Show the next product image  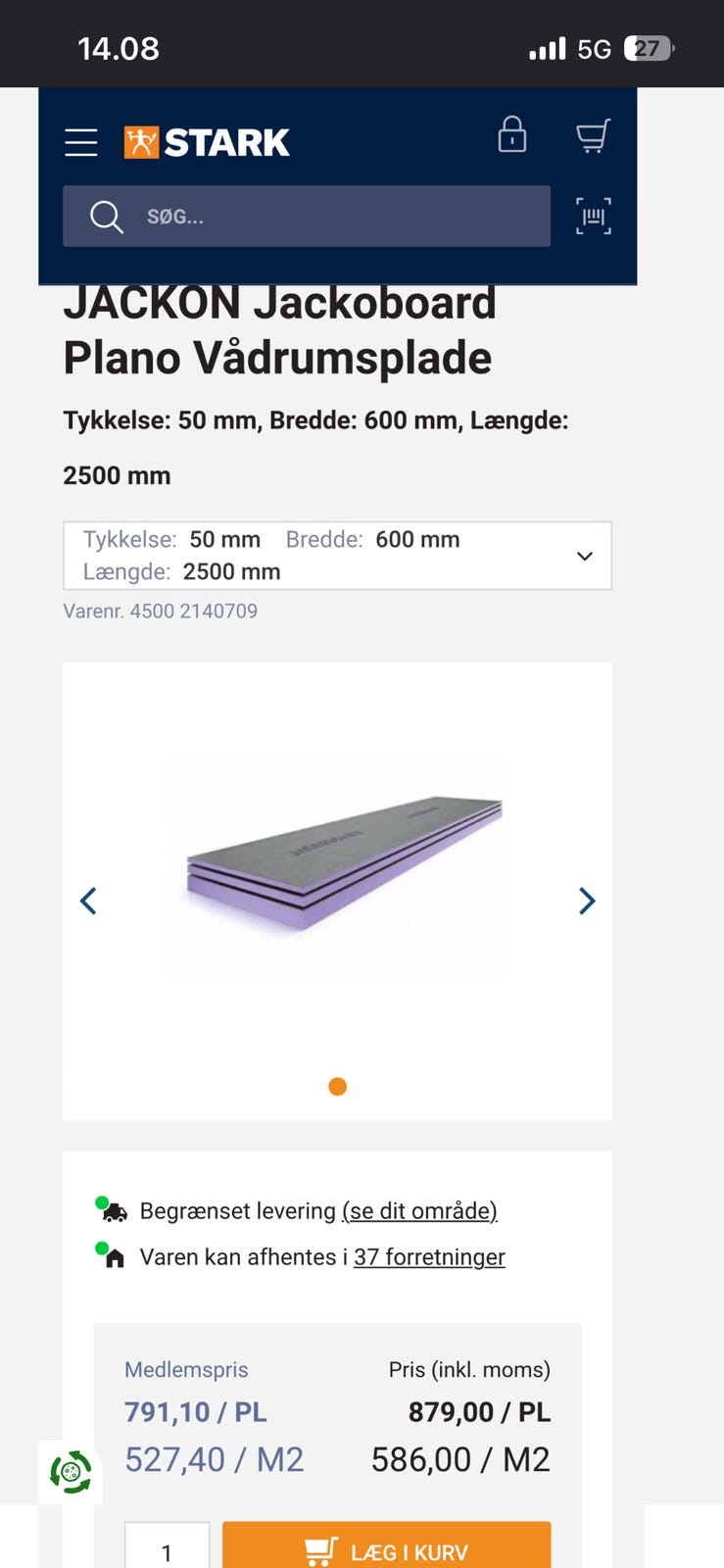click(587, 901)
